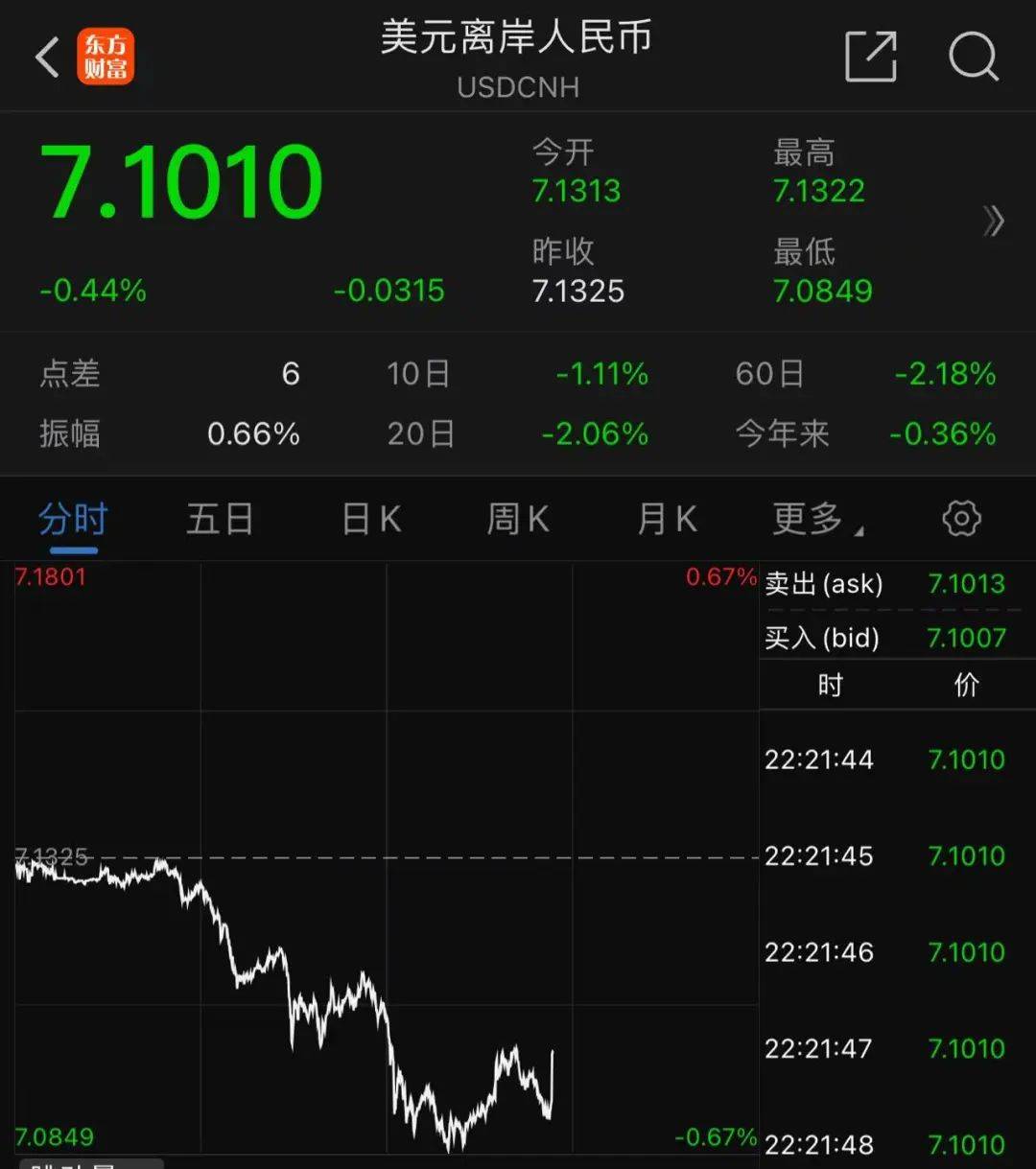
Task: Tap the back arrow to leave USDCNH page
Action: (45, 57)
